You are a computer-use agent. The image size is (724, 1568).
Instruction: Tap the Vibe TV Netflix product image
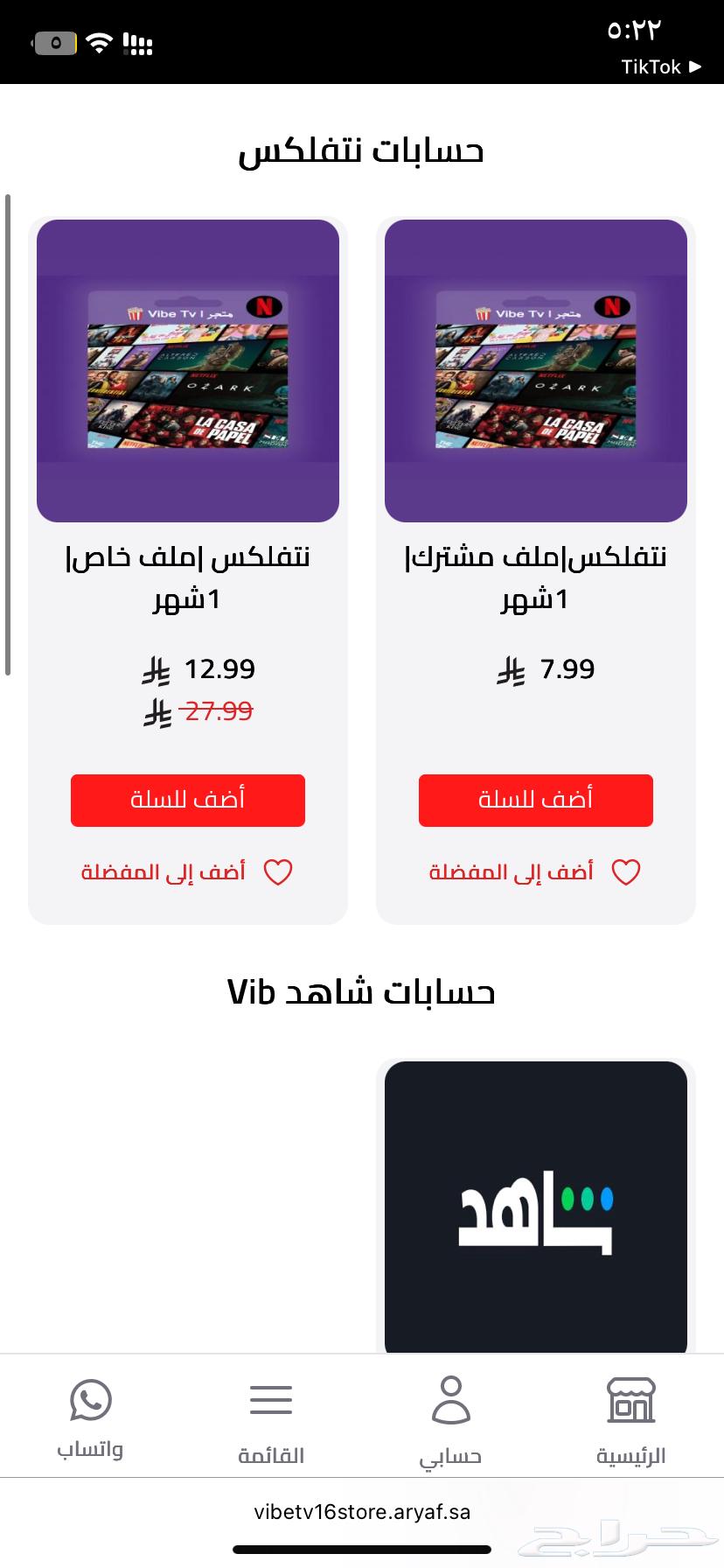tap(186, 371)
